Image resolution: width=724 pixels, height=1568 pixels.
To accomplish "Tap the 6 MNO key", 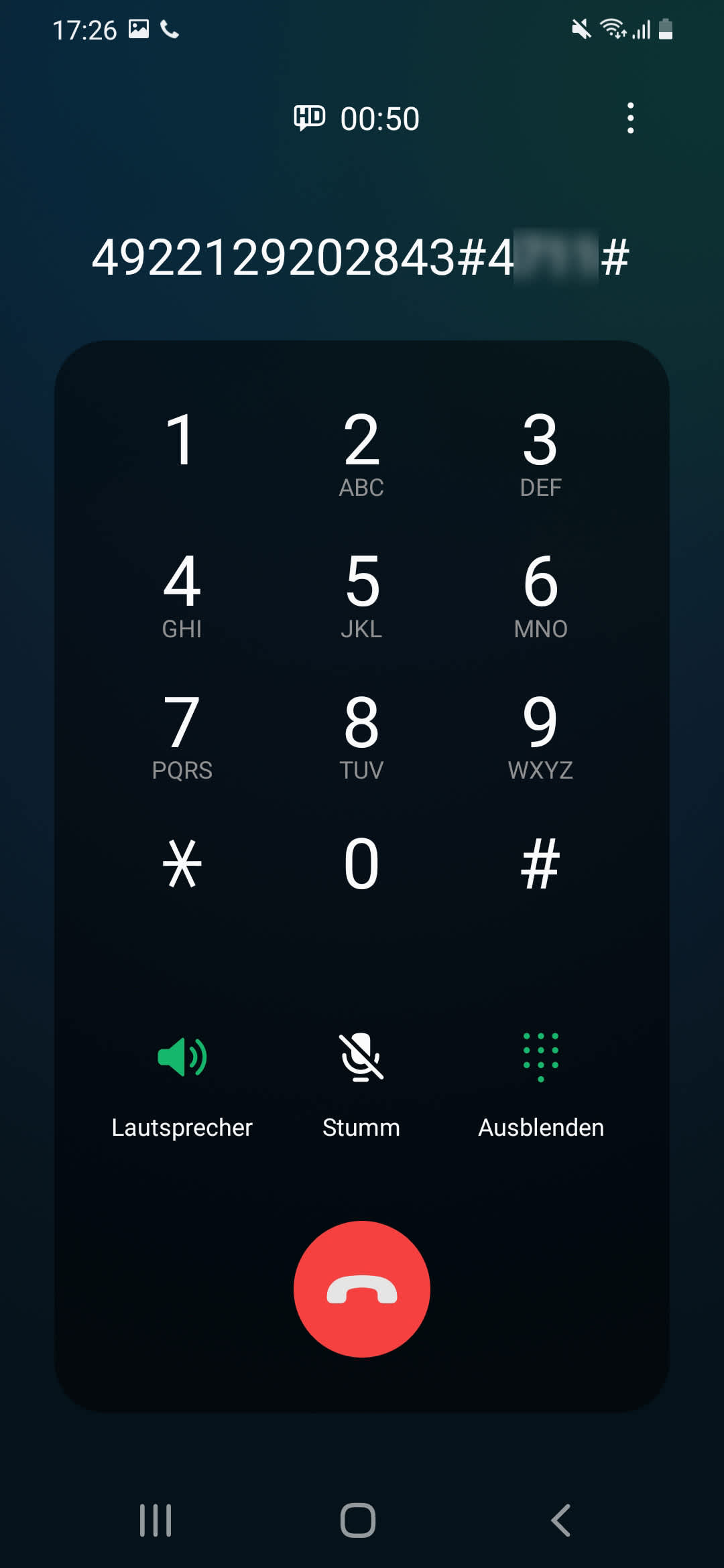I will pos(540,594).
